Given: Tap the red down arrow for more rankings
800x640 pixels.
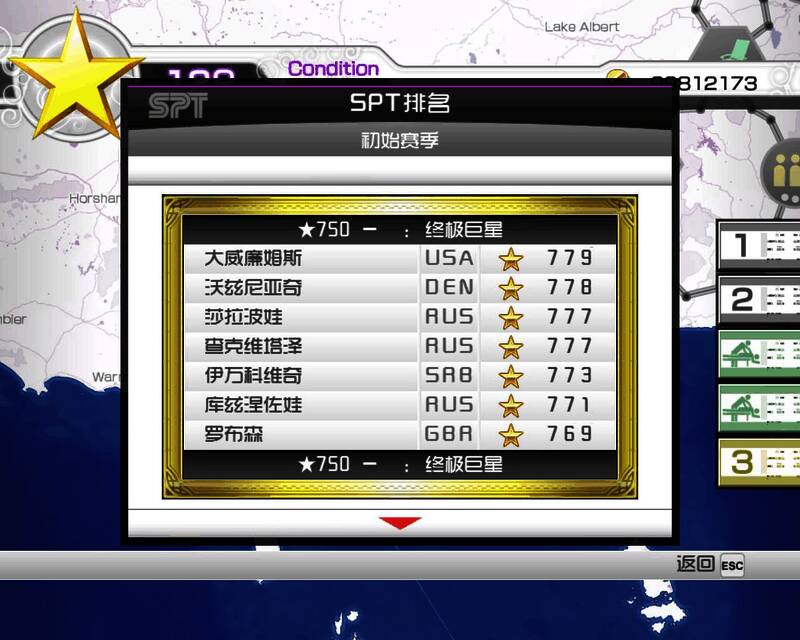Looking at the screenshot, I should (x=400, y=523).
